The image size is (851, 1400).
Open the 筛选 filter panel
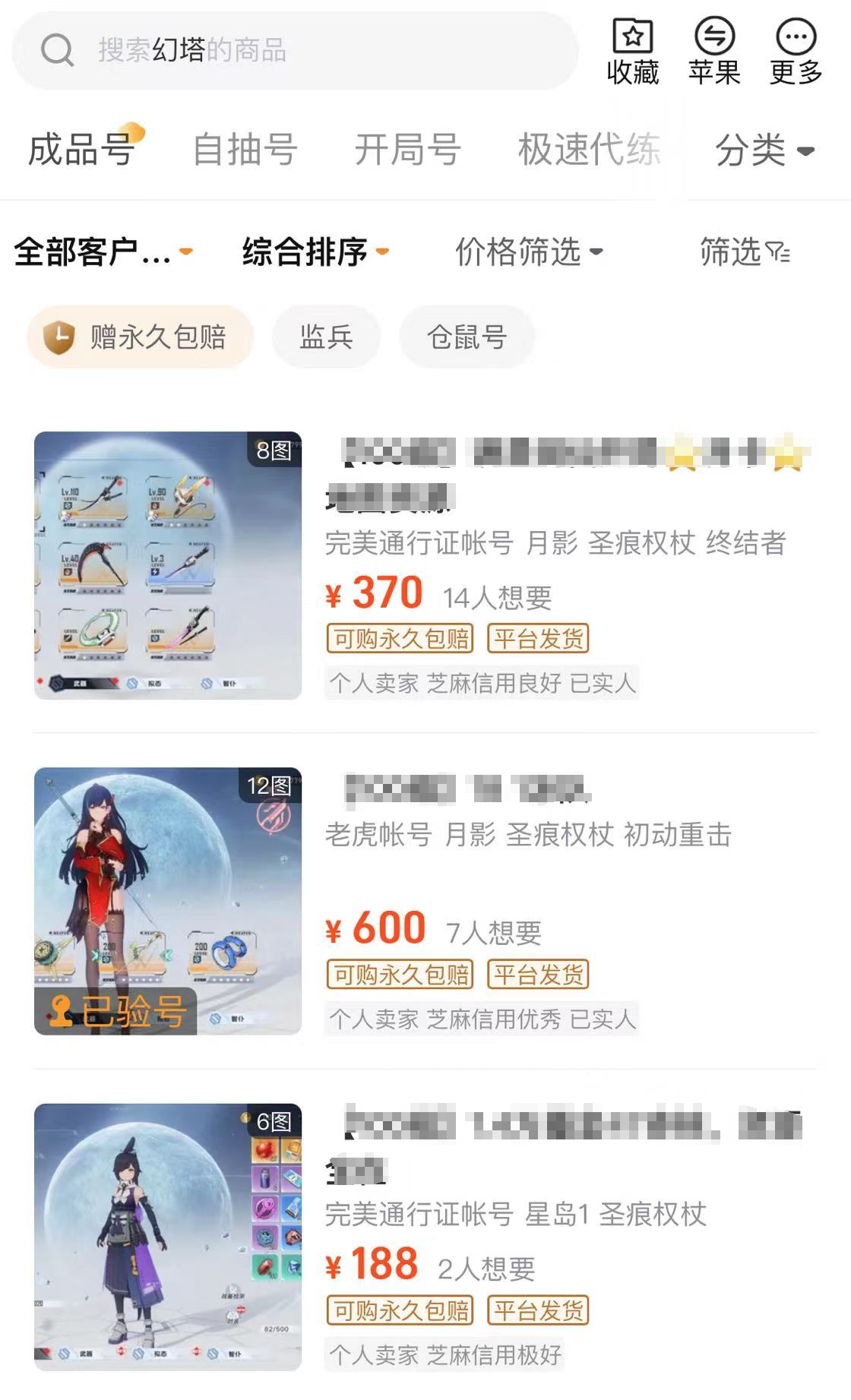[745, 252]
